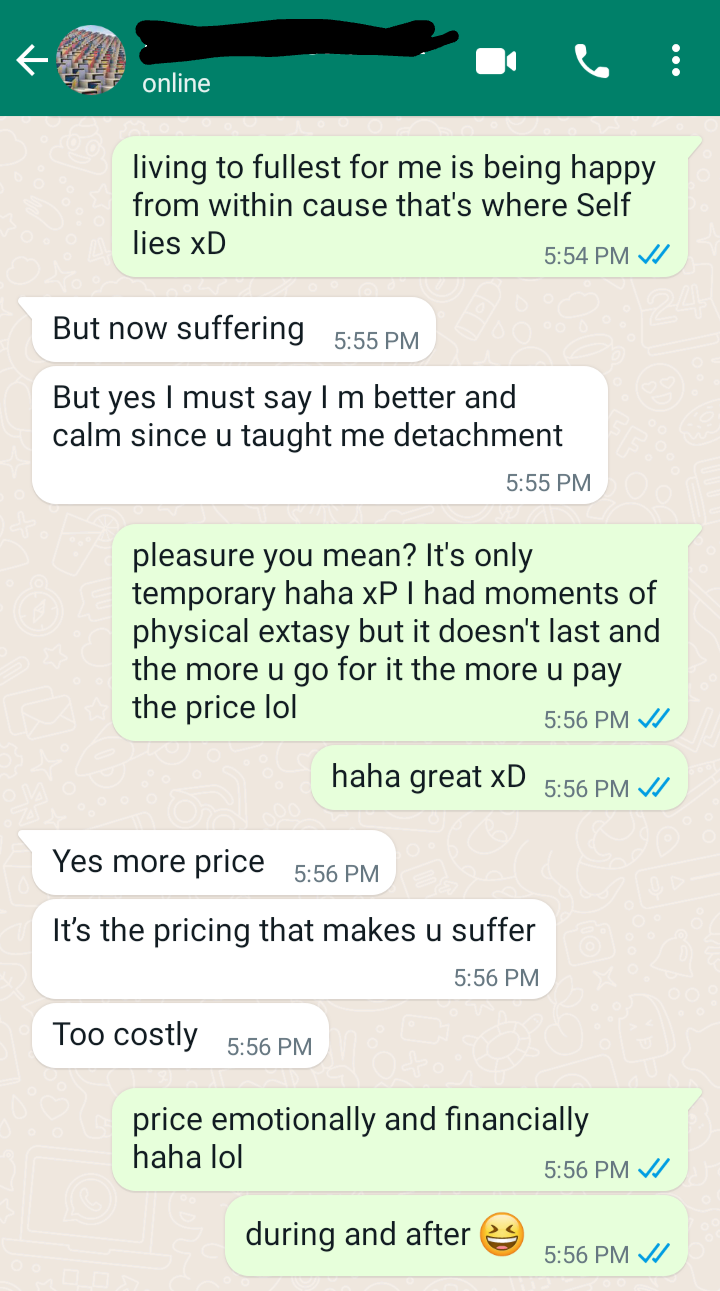Open the contact's profile picture
Image resolution: width=720 pixels, height=1291 pixels.
pos(93,61)
